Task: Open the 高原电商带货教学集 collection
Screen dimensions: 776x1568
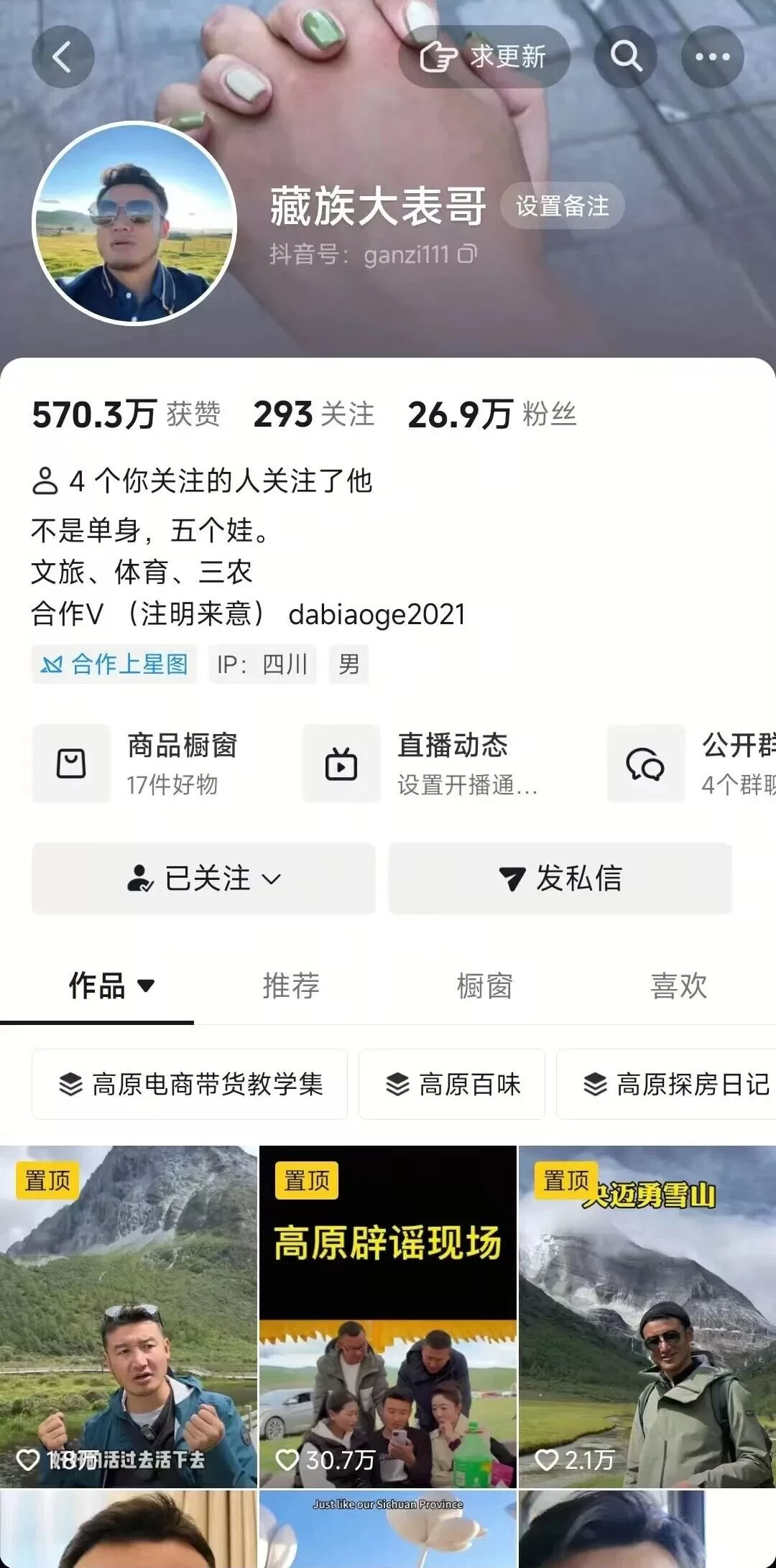Action: click(190, 1084)
